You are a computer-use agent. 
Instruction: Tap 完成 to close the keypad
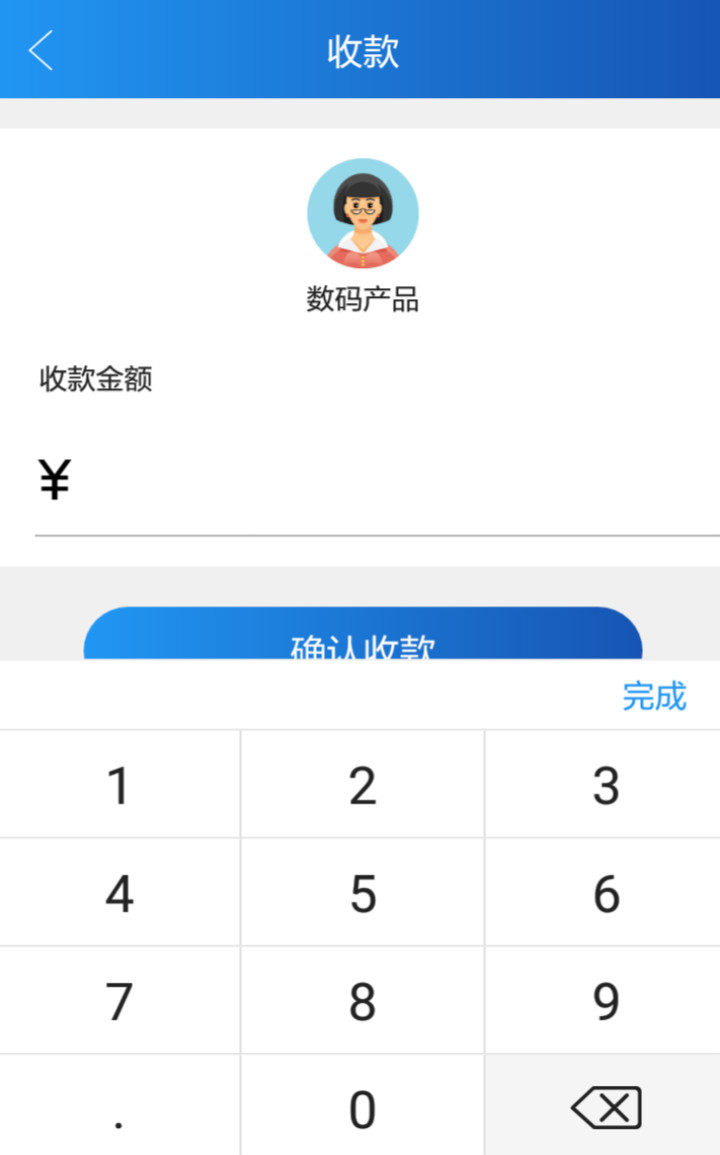654,696
